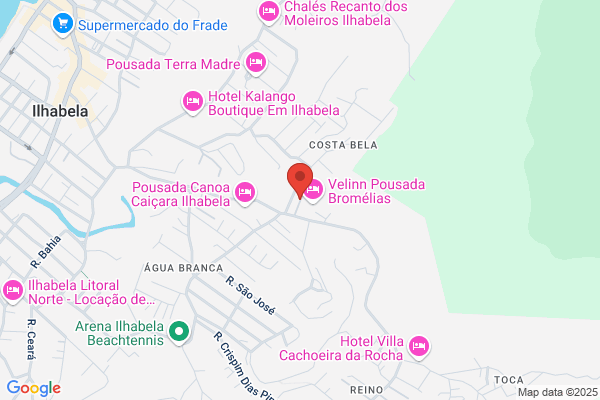This screenshot has width=600, height=400.
Task: Tap the Chalés Recanto dos Moleiros marker
Action: coord(269,12)
